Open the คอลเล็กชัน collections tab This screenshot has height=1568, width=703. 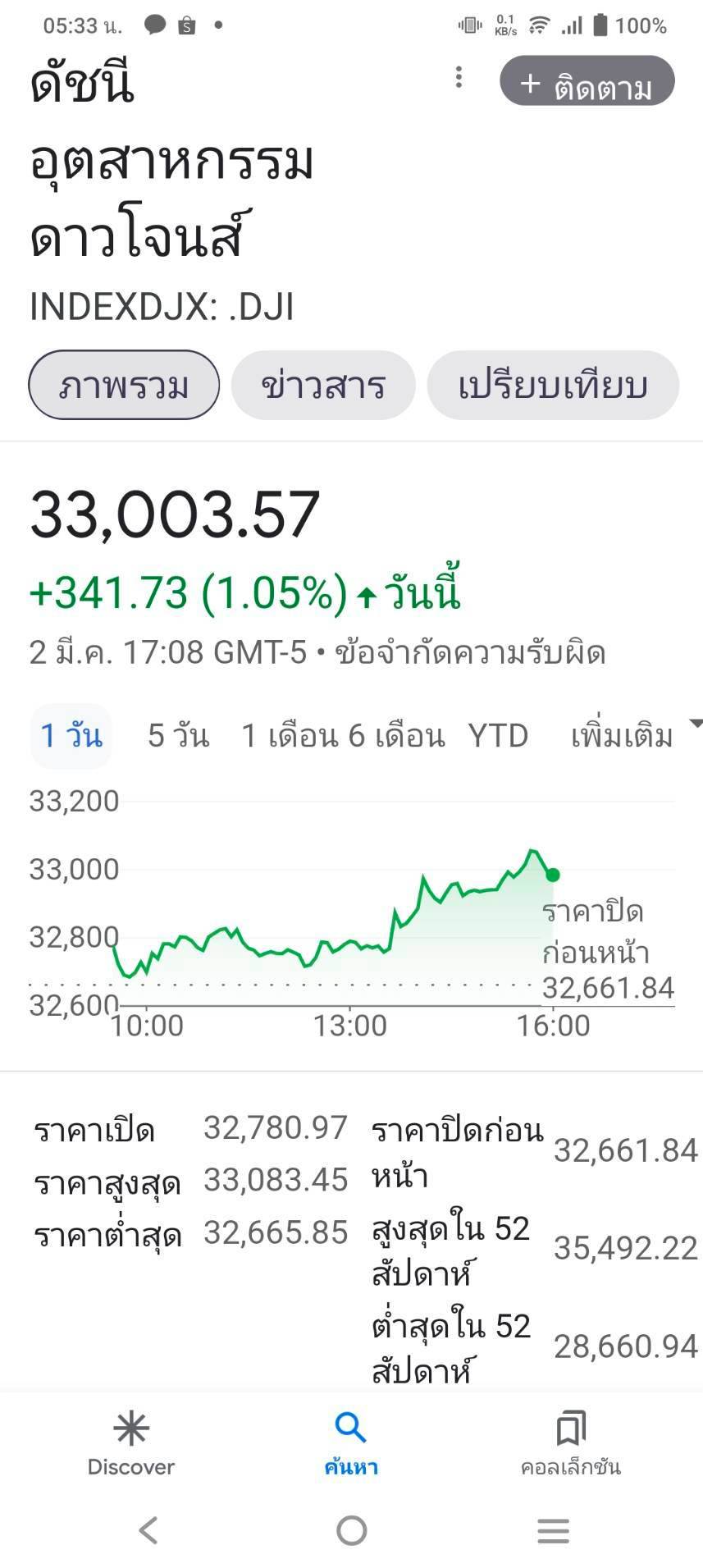(571, 1444)
